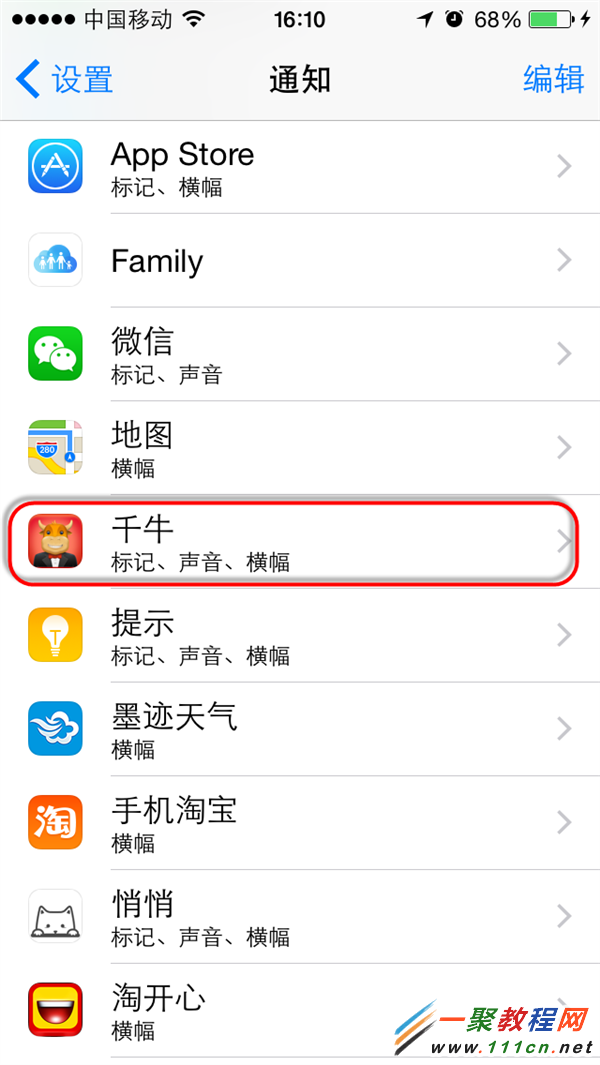Go back to 设置
Screen dimensions: 600x1065
tap(65, 80)
